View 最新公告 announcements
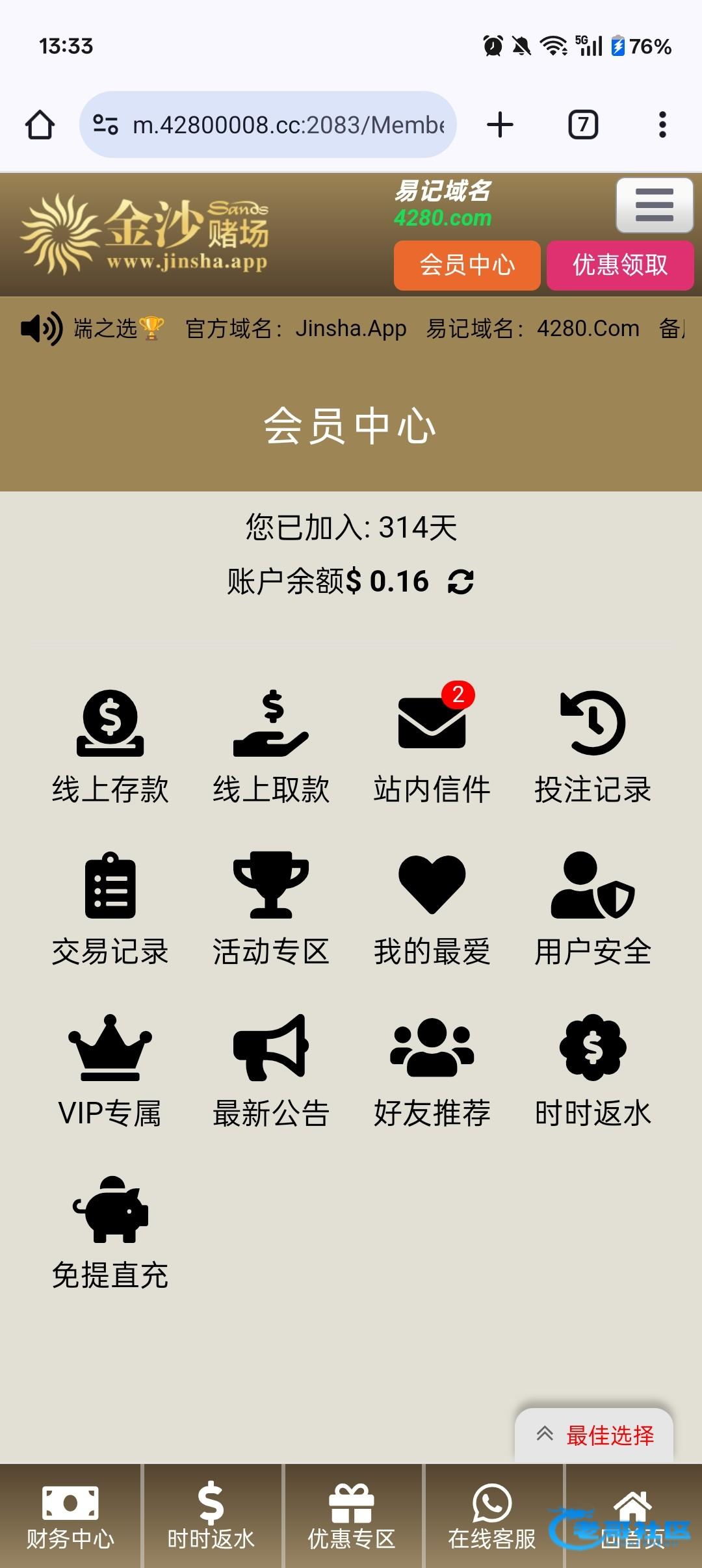 coord(271,1071)
